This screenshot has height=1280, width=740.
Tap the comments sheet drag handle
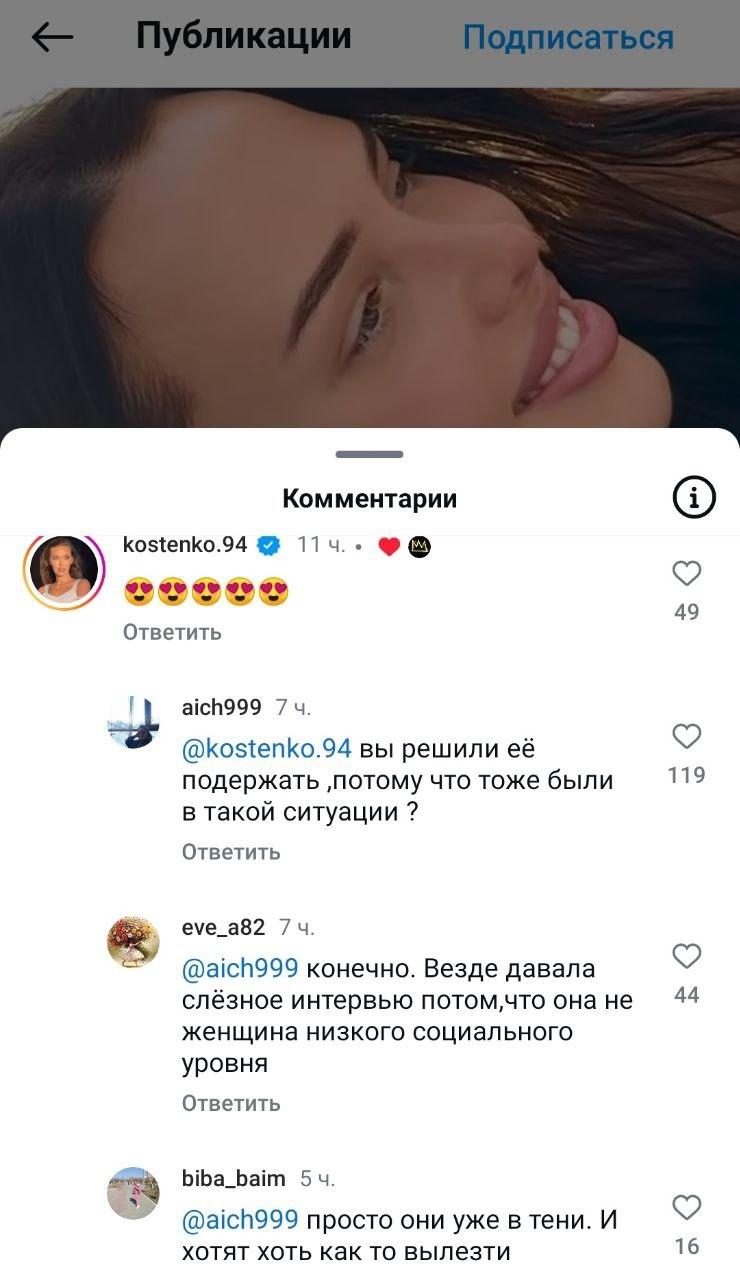point(370,454)
